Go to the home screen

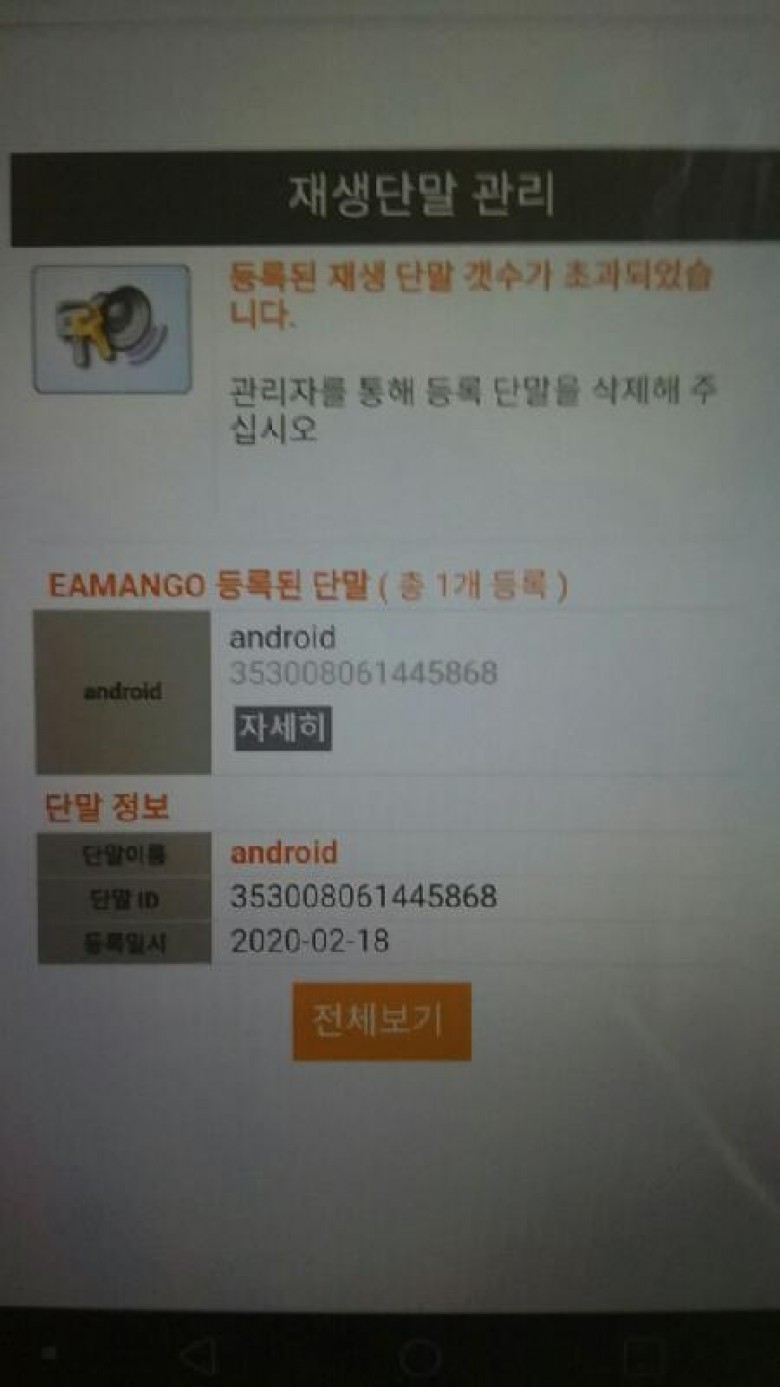click(x=420, y=1357)
